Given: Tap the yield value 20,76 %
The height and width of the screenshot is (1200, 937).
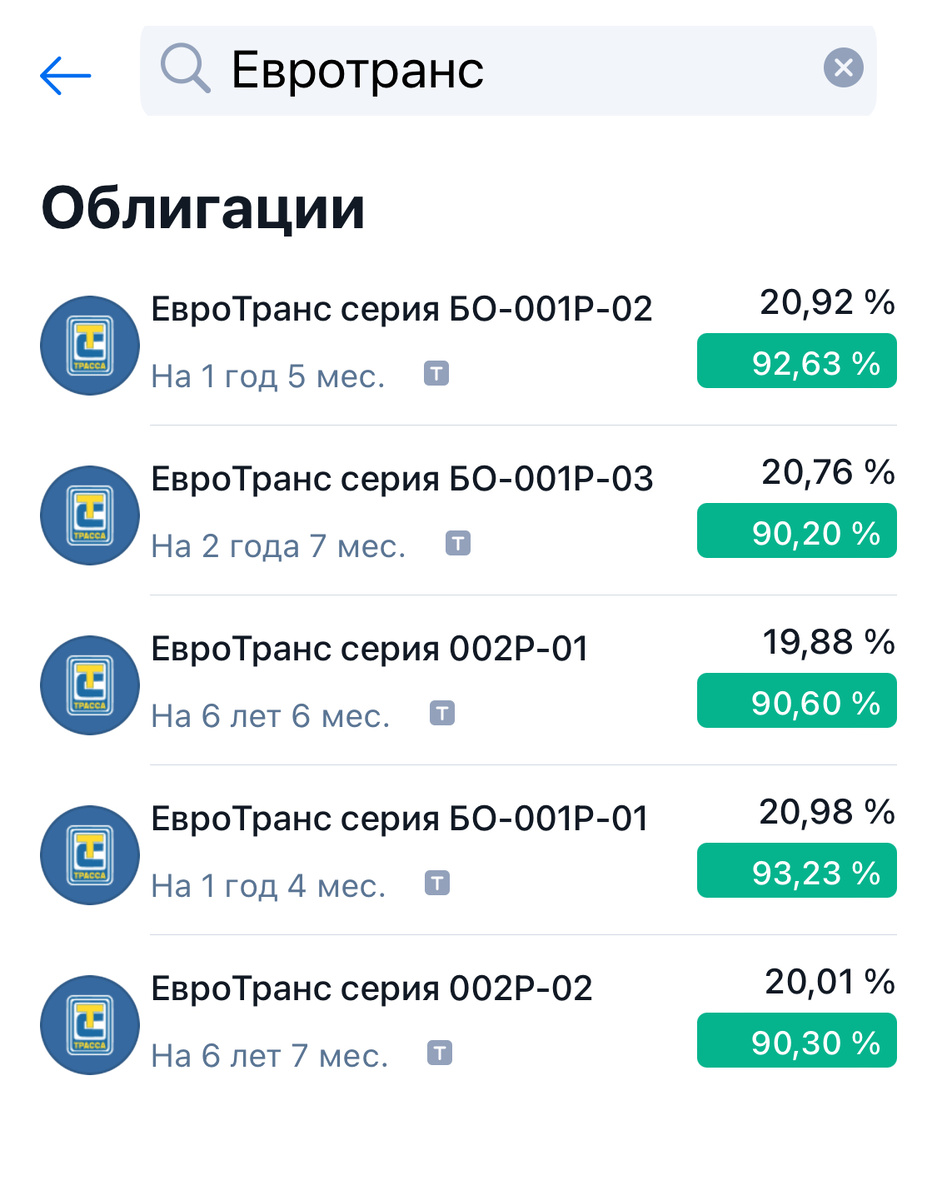Looking at the screenshot, I should pyautogui.click(x=825, y=471).
